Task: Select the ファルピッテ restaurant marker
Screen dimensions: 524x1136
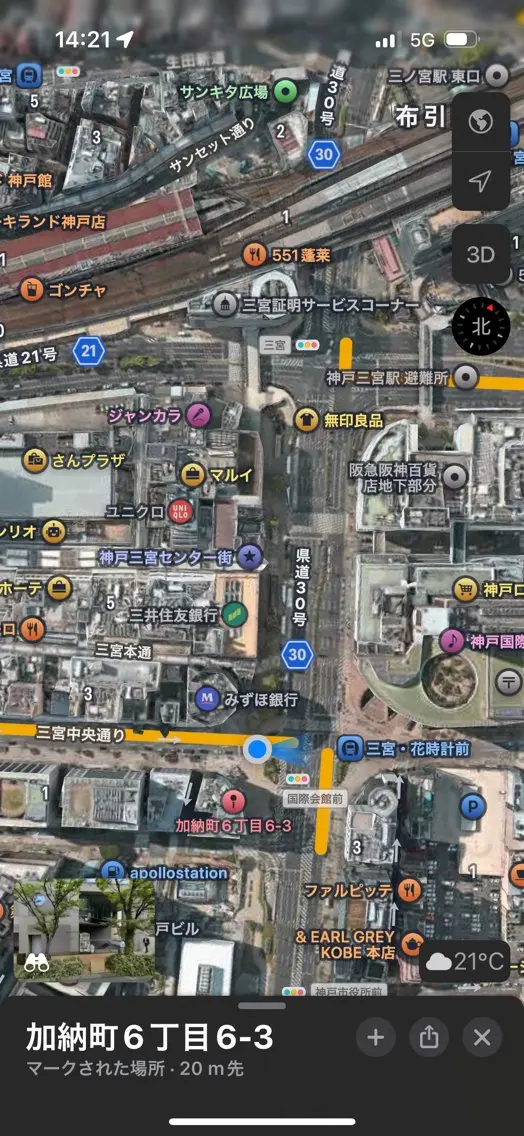Action: (x=410, y=889)
